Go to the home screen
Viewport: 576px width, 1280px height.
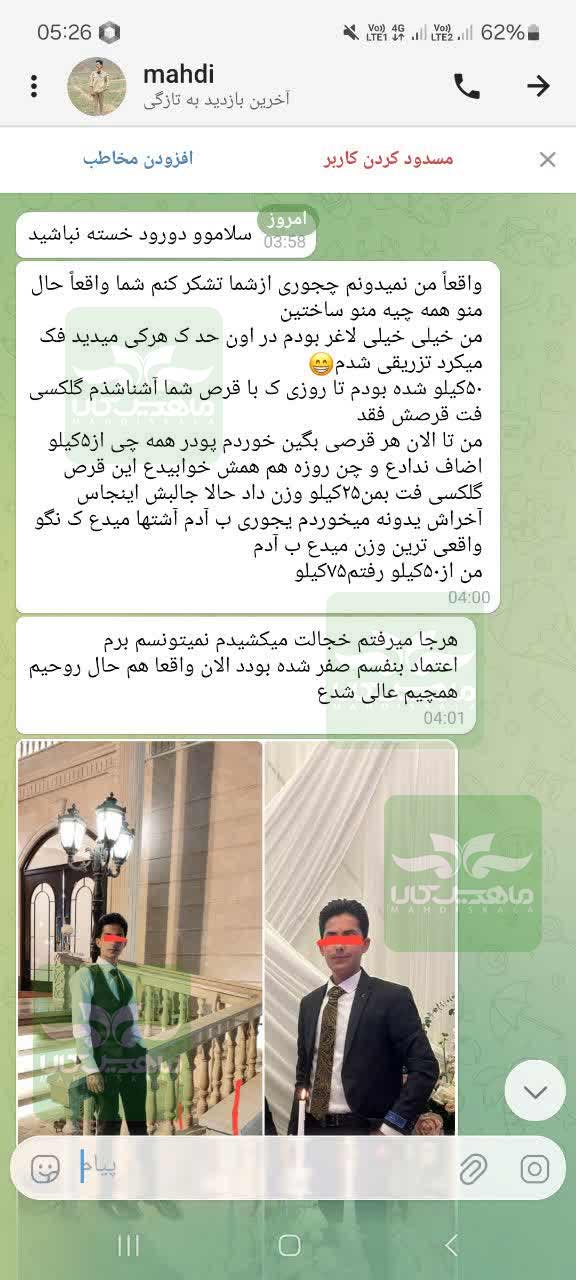point(289,1244)
